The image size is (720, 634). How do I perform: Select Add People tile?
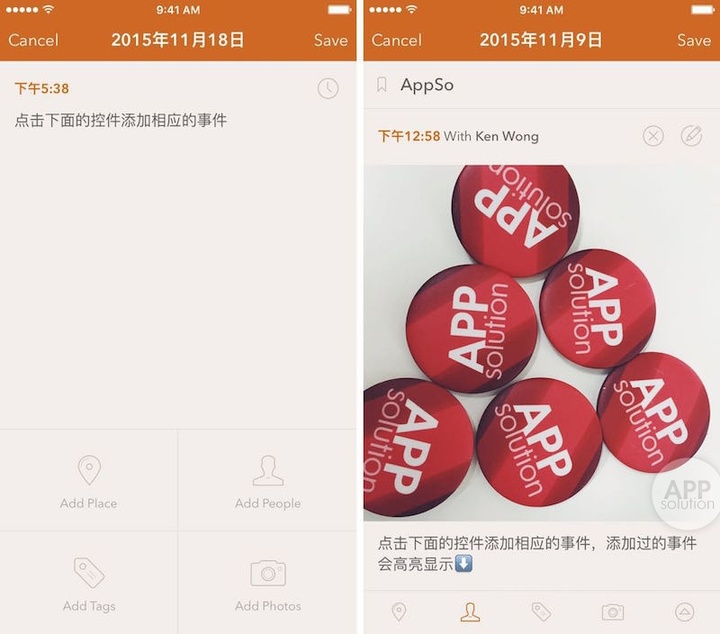click(267, 482)
